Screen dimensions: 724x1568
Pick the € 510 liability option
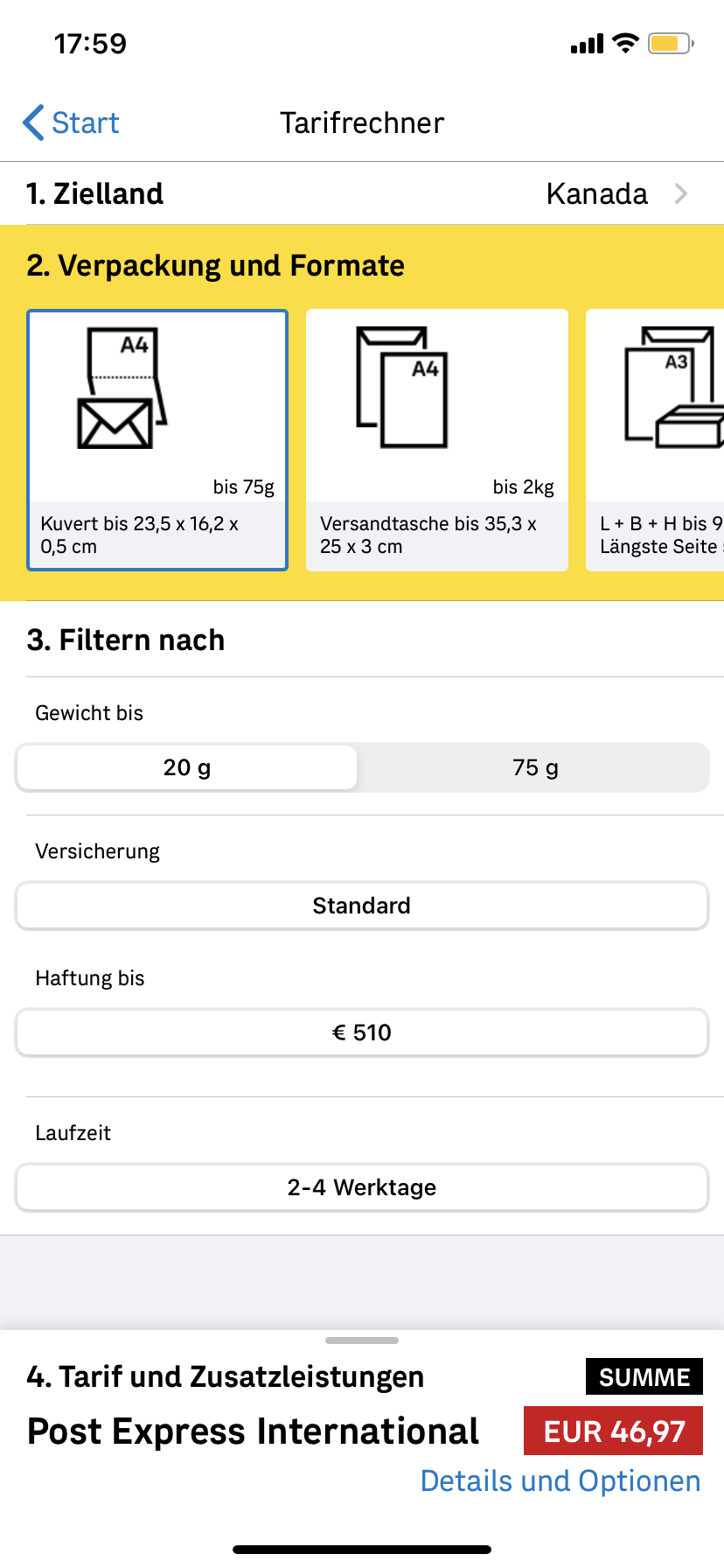[362, 1032]
